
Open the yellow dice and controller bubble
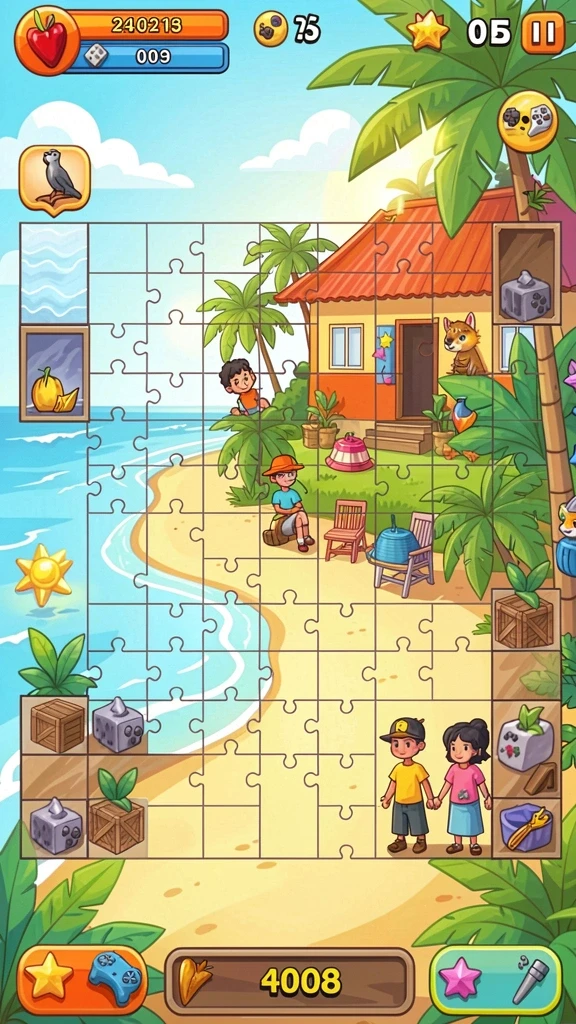pyautogui.click(x=528, y=121)
